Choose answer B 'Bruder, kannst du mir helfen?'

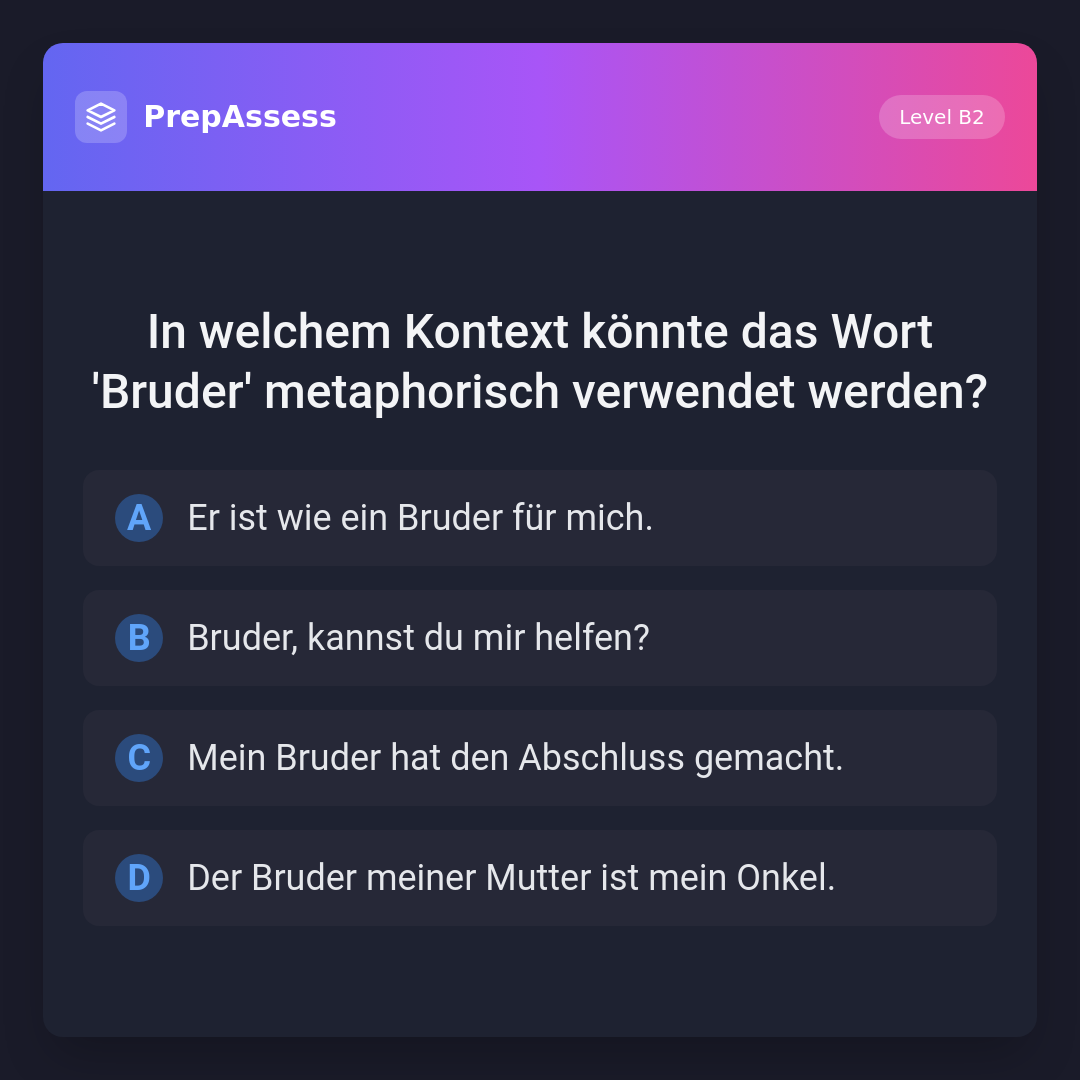539,638
